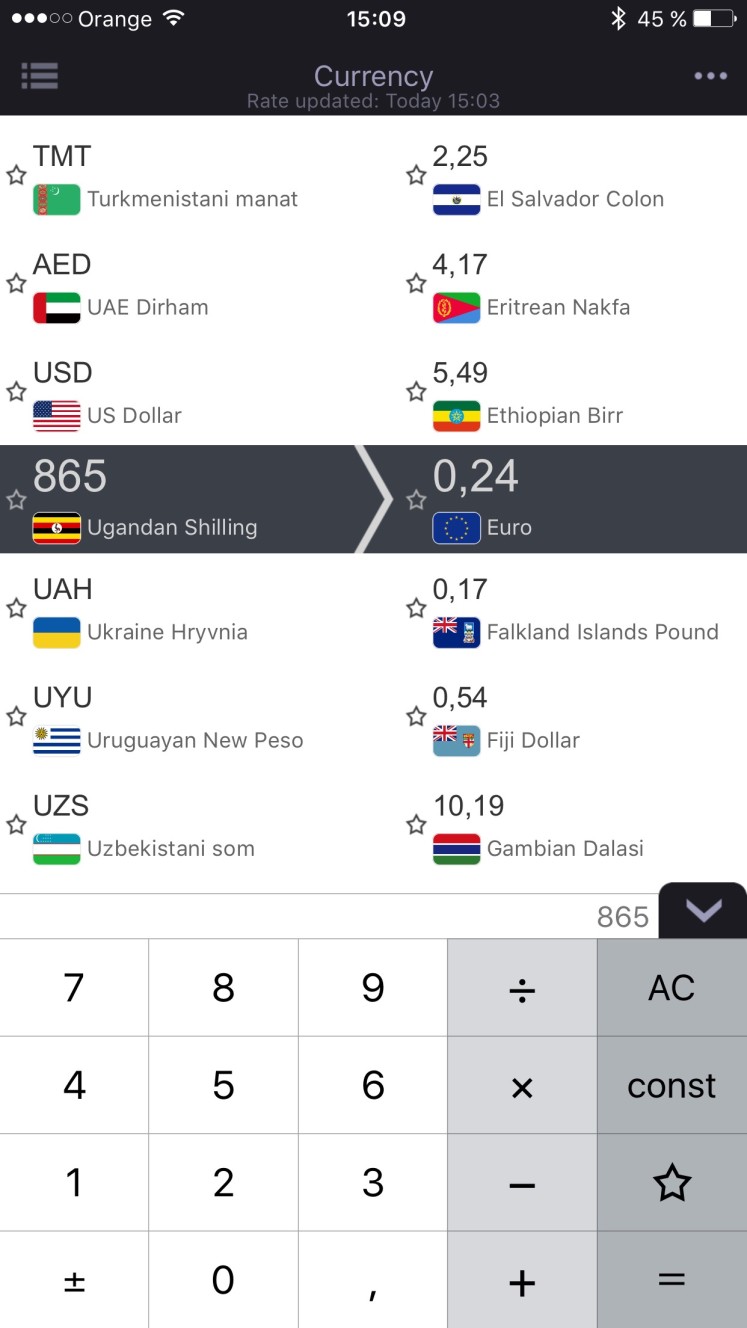Viewport: 747px width, 1328px height.
Task: Favorite the UAE Dirham with its star
Action: (16, 284)
